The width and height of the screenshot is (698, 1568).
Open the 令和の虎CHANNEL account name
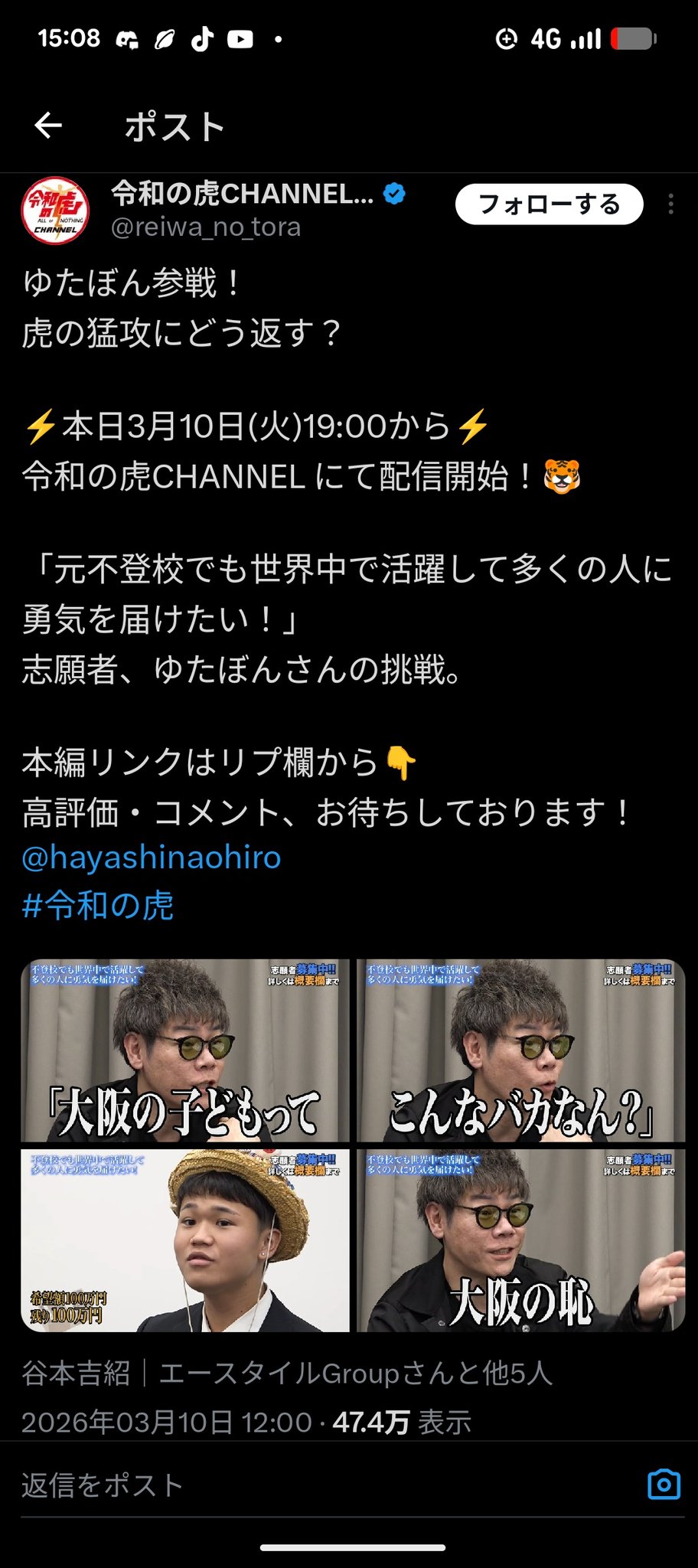click(x=243, y=194)
